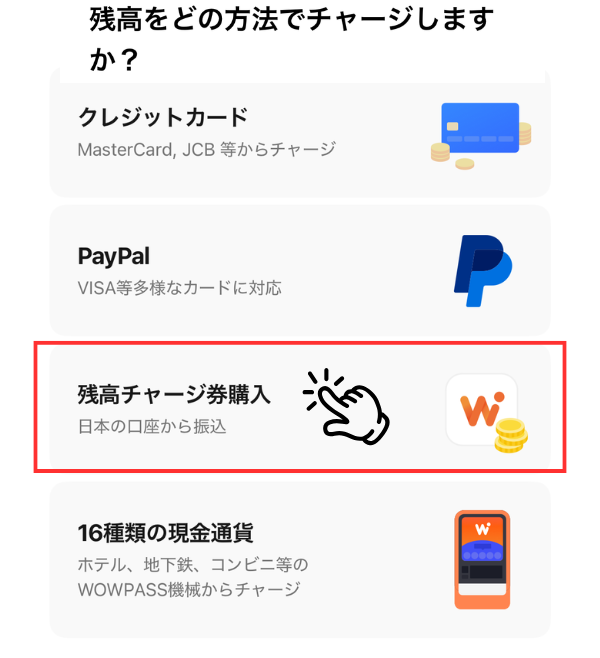
Task: Choose PayPal as the charge method
Action: tap(299, 270)
